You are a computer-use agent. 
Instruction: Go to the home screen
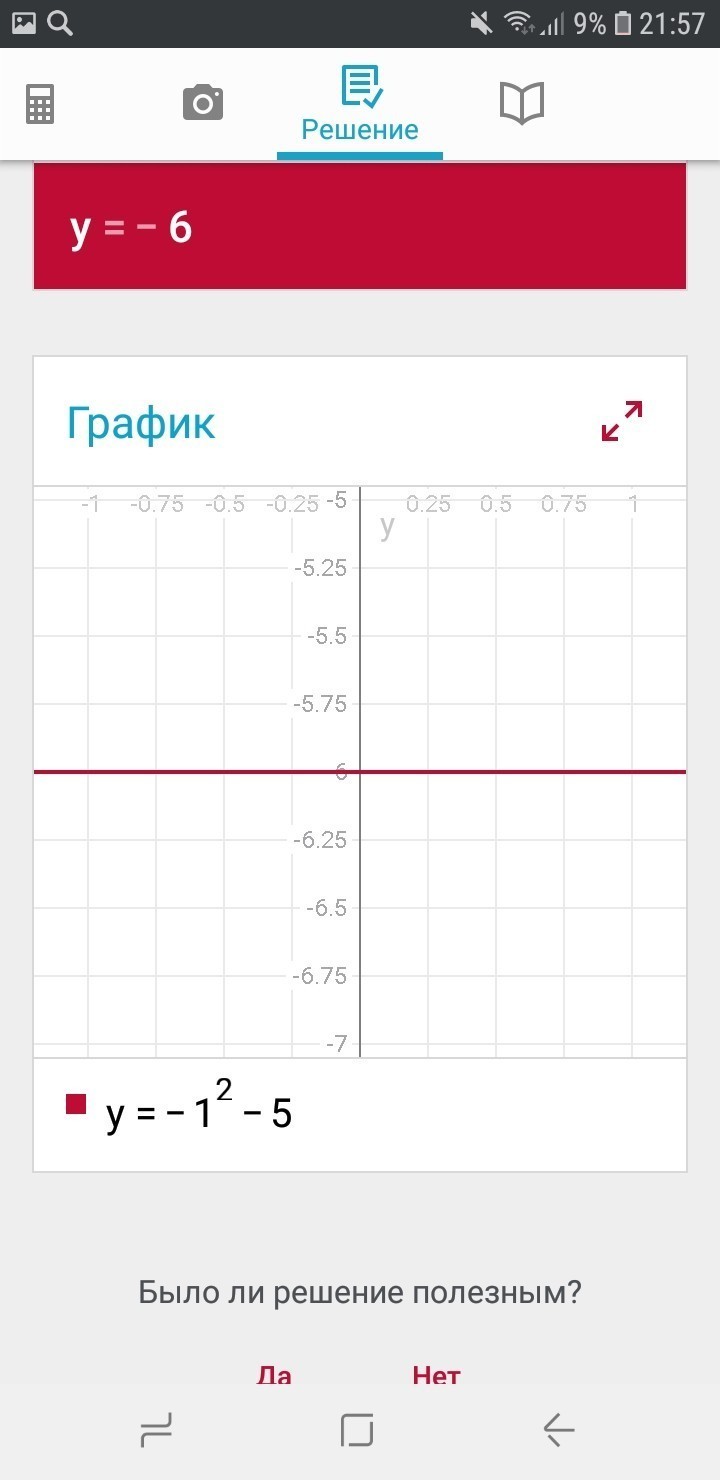[357, 1431]
